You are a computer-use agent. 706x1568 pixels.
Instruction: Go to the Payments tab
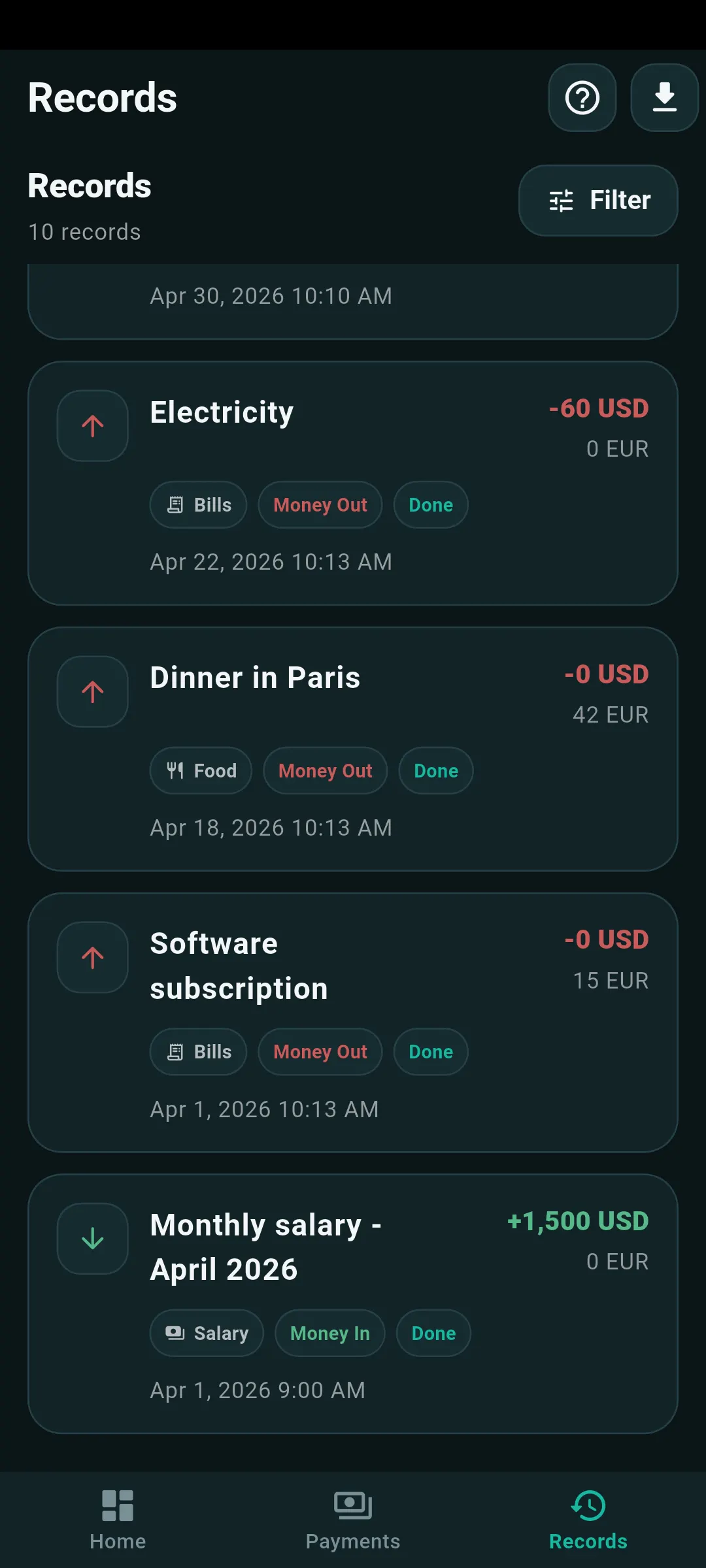[x=353, y=1520]
